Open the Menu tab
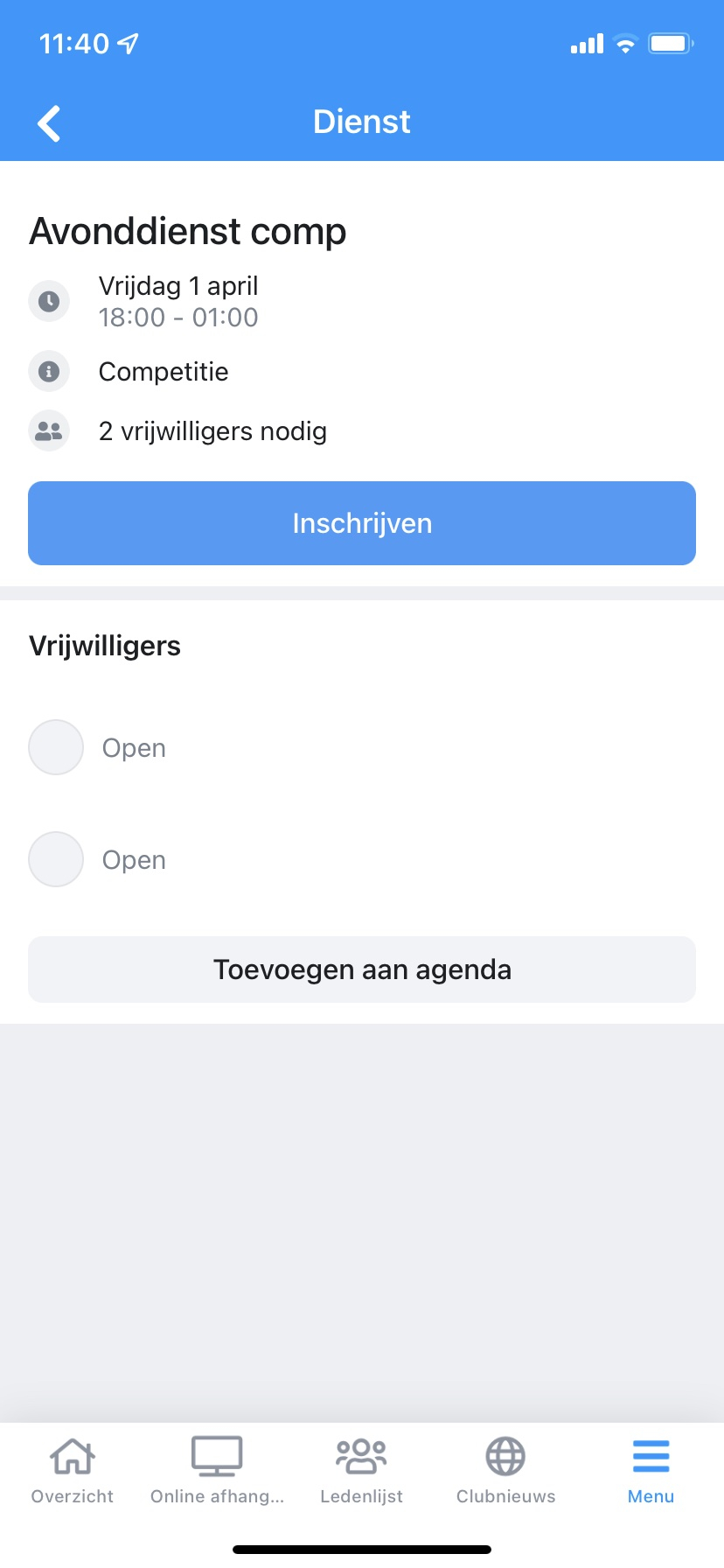Screen dimensions: 724x1568 651,1470
